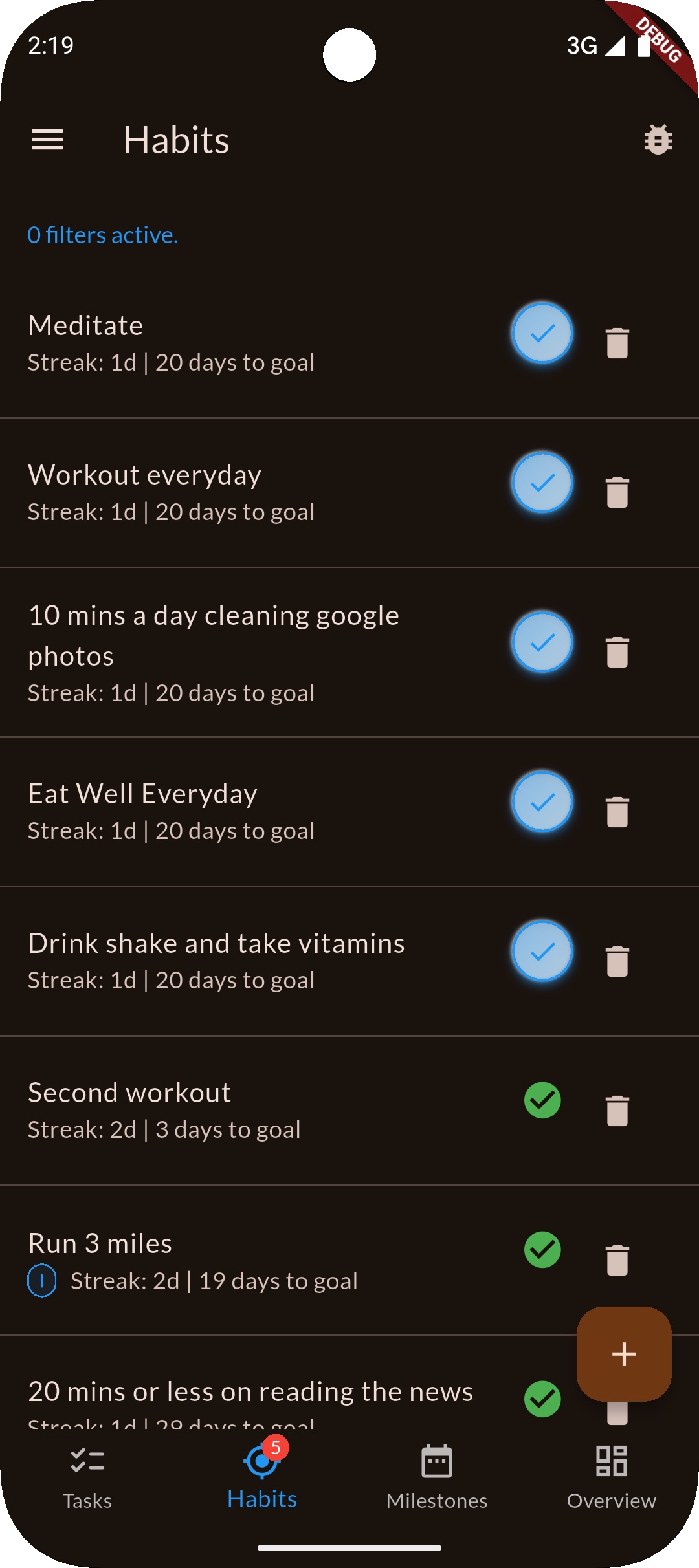Screen dimensions: 699x1568
Task: Open the 0 filters active link
Action: click(x=102, y=235)
